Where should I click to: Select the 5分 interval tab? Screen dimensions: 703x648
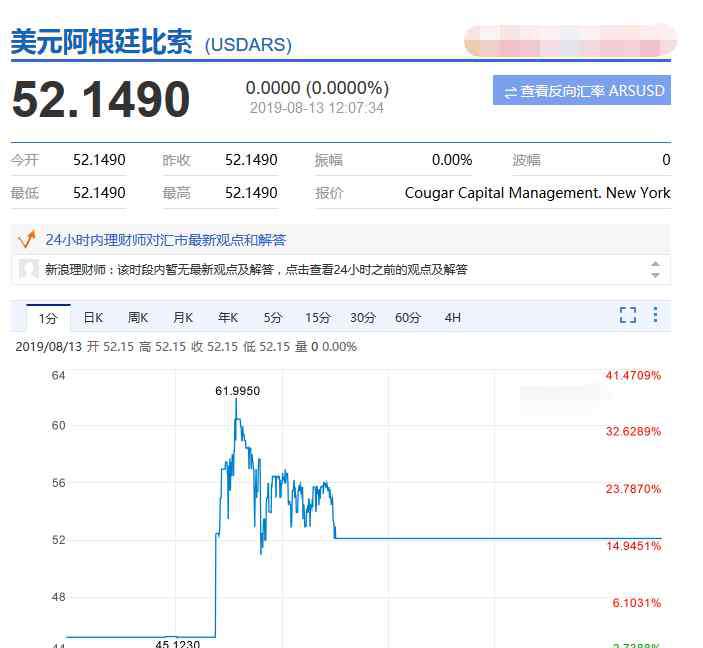(273, 318)
